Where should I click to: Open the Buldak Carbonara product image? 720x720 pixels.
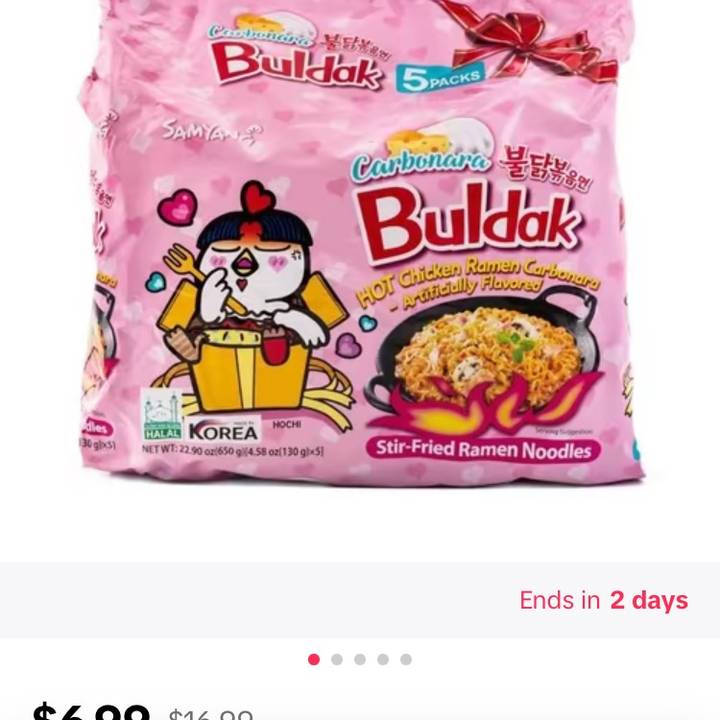click(x=360, y=260)
